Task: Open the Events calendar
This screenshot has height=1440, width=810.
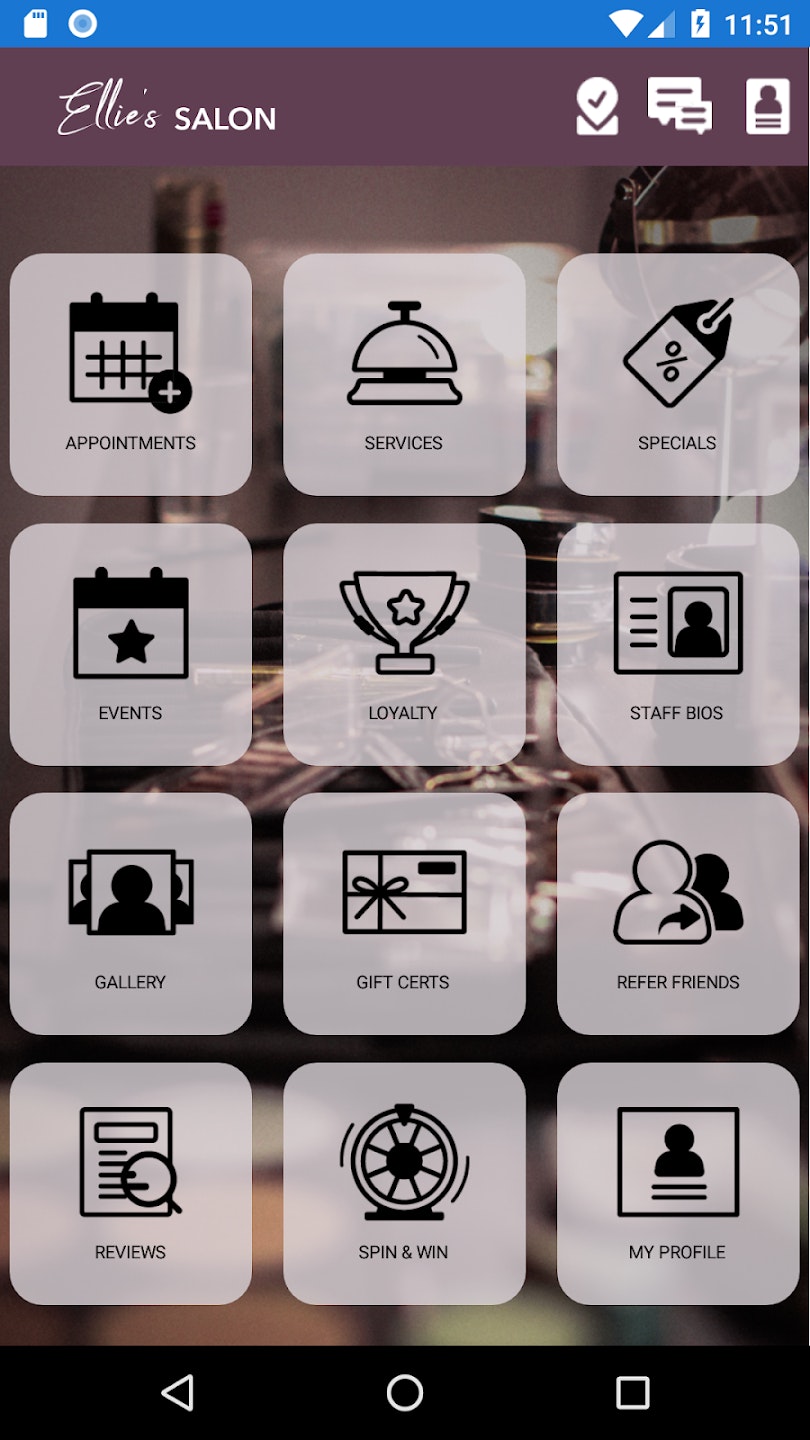Action: [130, 643]
